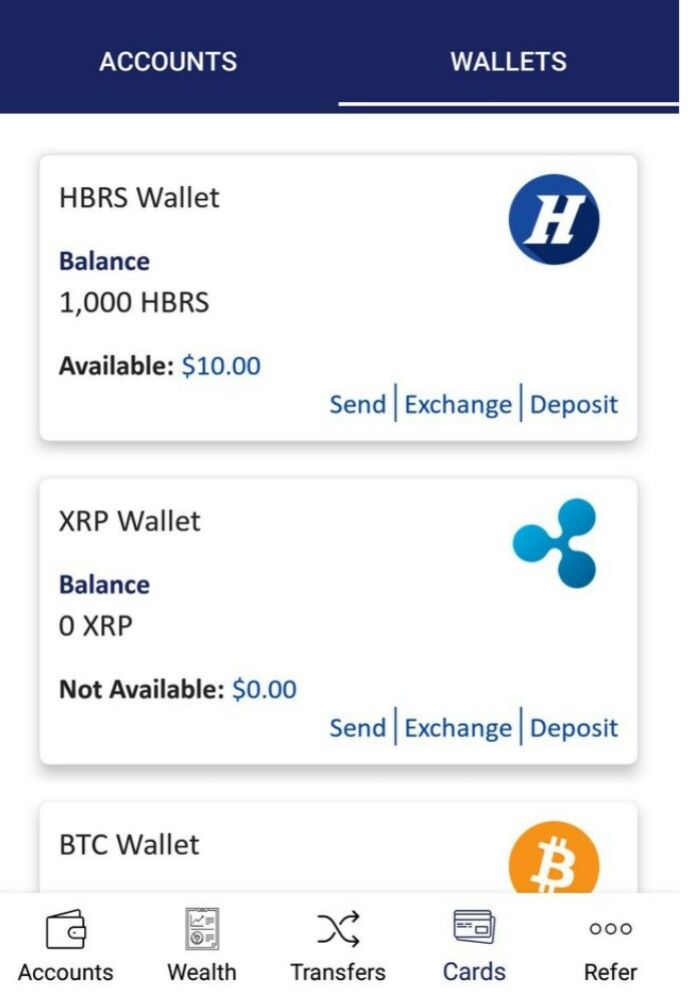Screen dimensions: 690x1007
Task: Deposit into the HBRS Wallet
Action: [x=574, y=404]
